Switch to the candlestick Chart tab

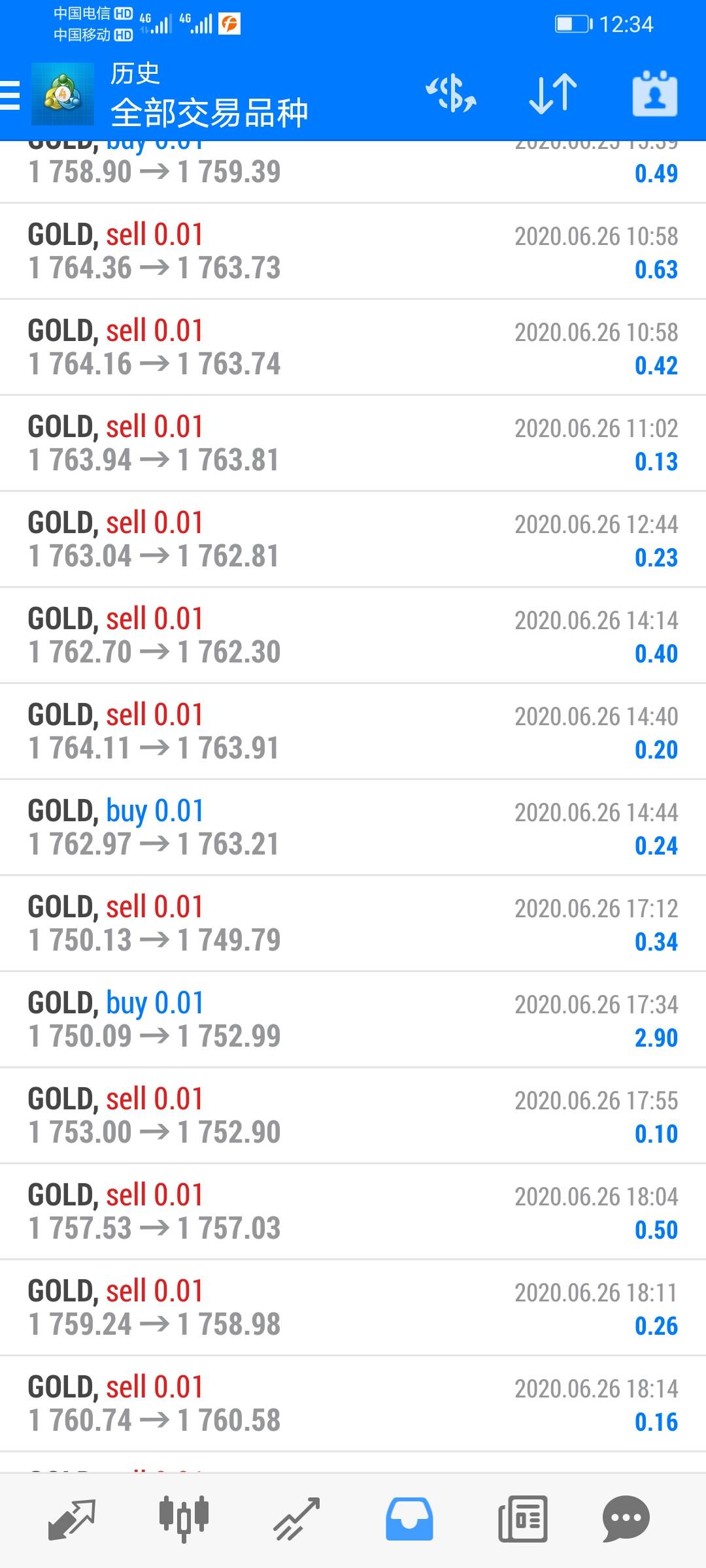pyautogui.click(x=184, y=1520)
